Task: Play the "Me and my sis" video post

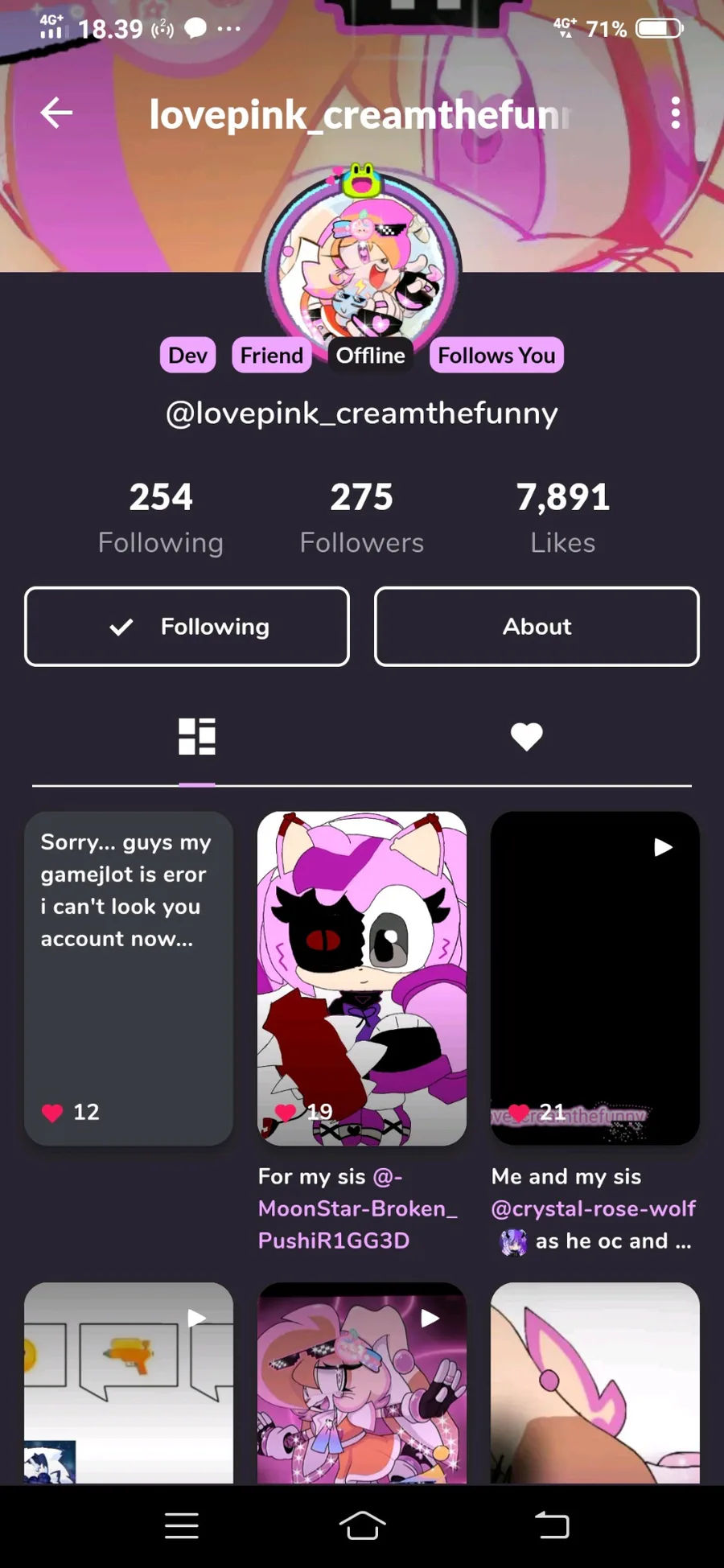Action: [x=595, y=978]
